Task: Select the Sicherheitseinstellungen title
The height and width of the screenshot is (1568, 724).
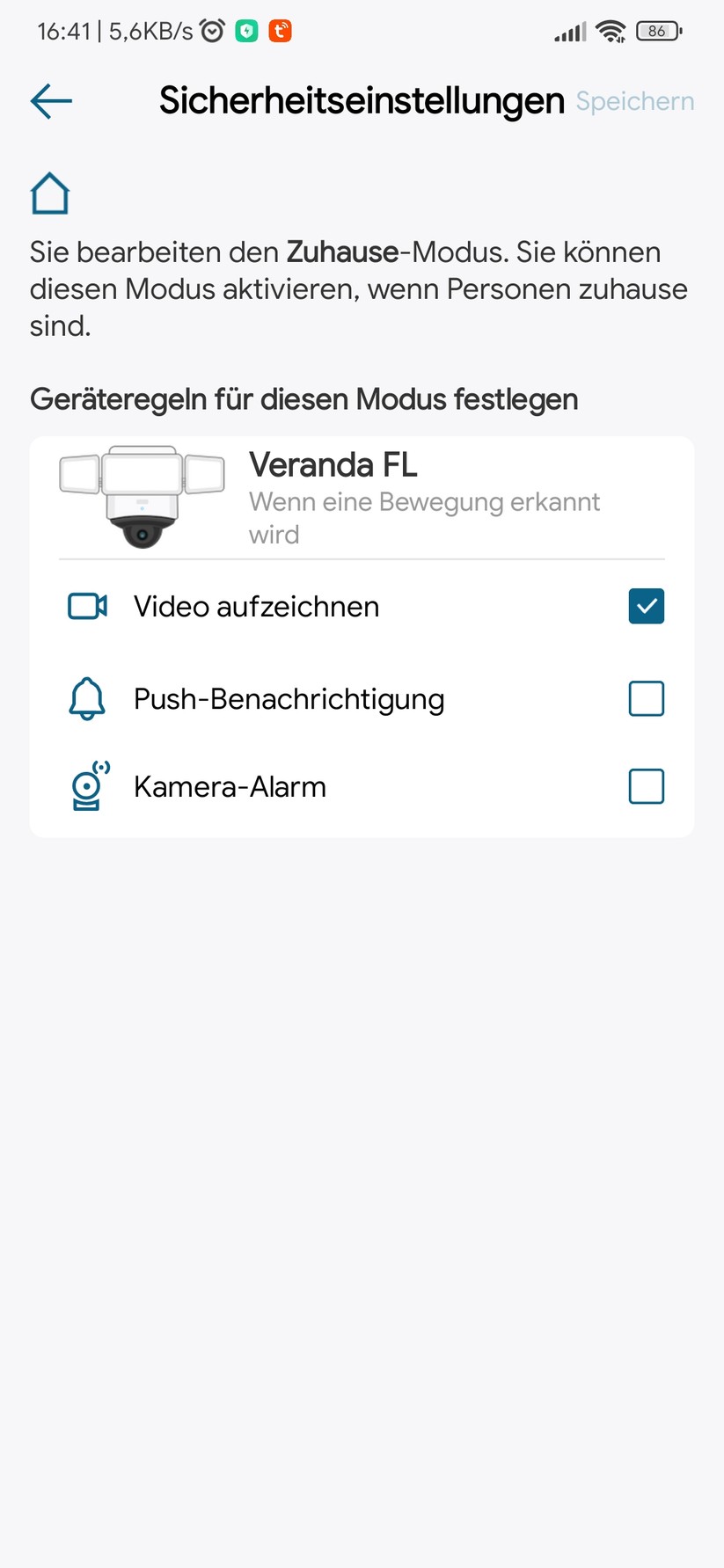Action: pyautogui.click(x=361, y=100)
